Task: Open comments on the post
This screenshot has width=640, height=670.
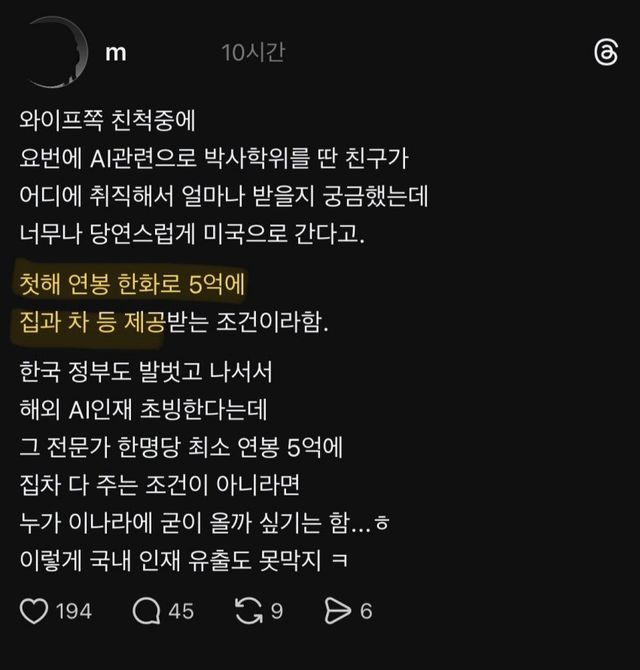Action: point(147,610)
